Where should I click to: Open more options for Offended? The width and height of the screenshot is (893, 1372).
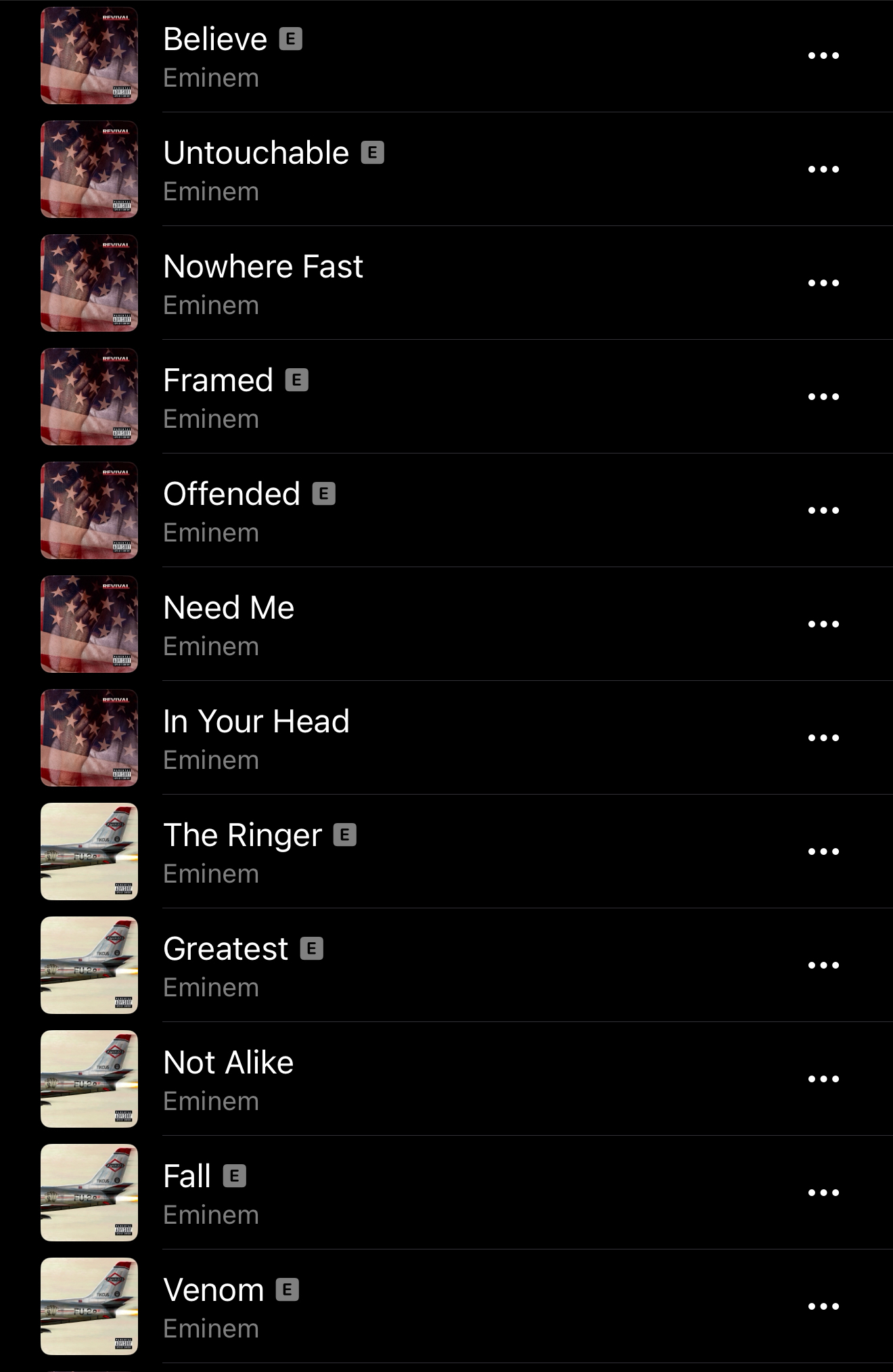click(x=823, y=510)
